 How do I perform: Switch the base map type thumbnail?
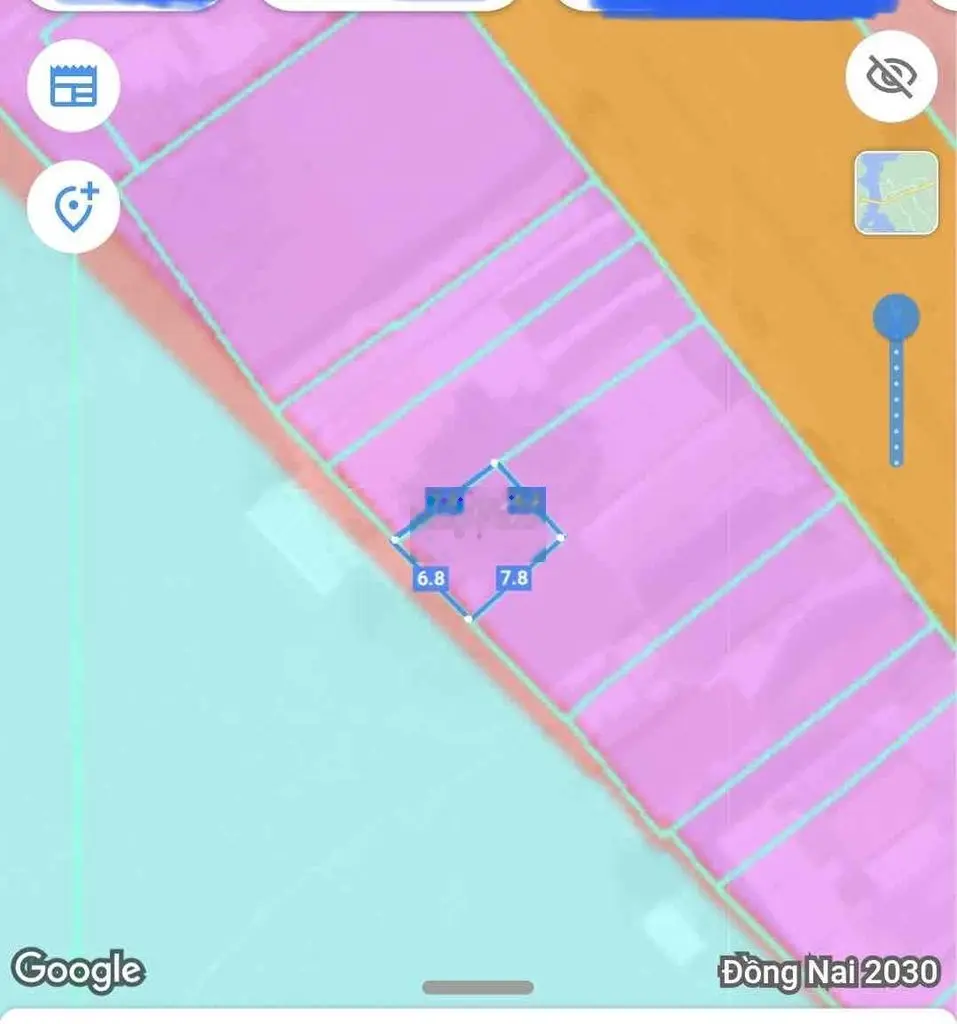pyautogui.click(x=896, y=193)
